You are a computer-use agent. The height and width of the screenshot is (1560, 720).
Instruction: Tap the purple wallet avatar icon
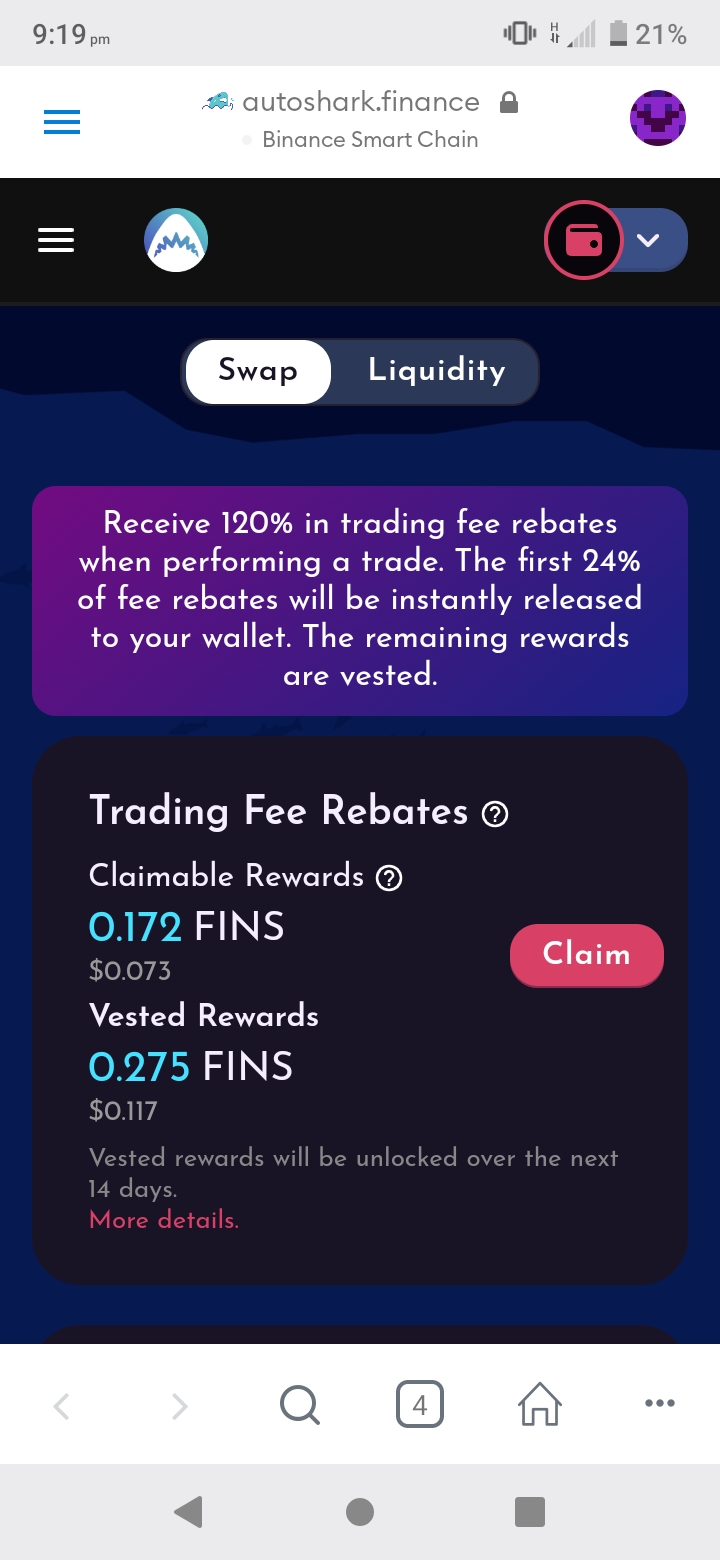tap(657, 119)
